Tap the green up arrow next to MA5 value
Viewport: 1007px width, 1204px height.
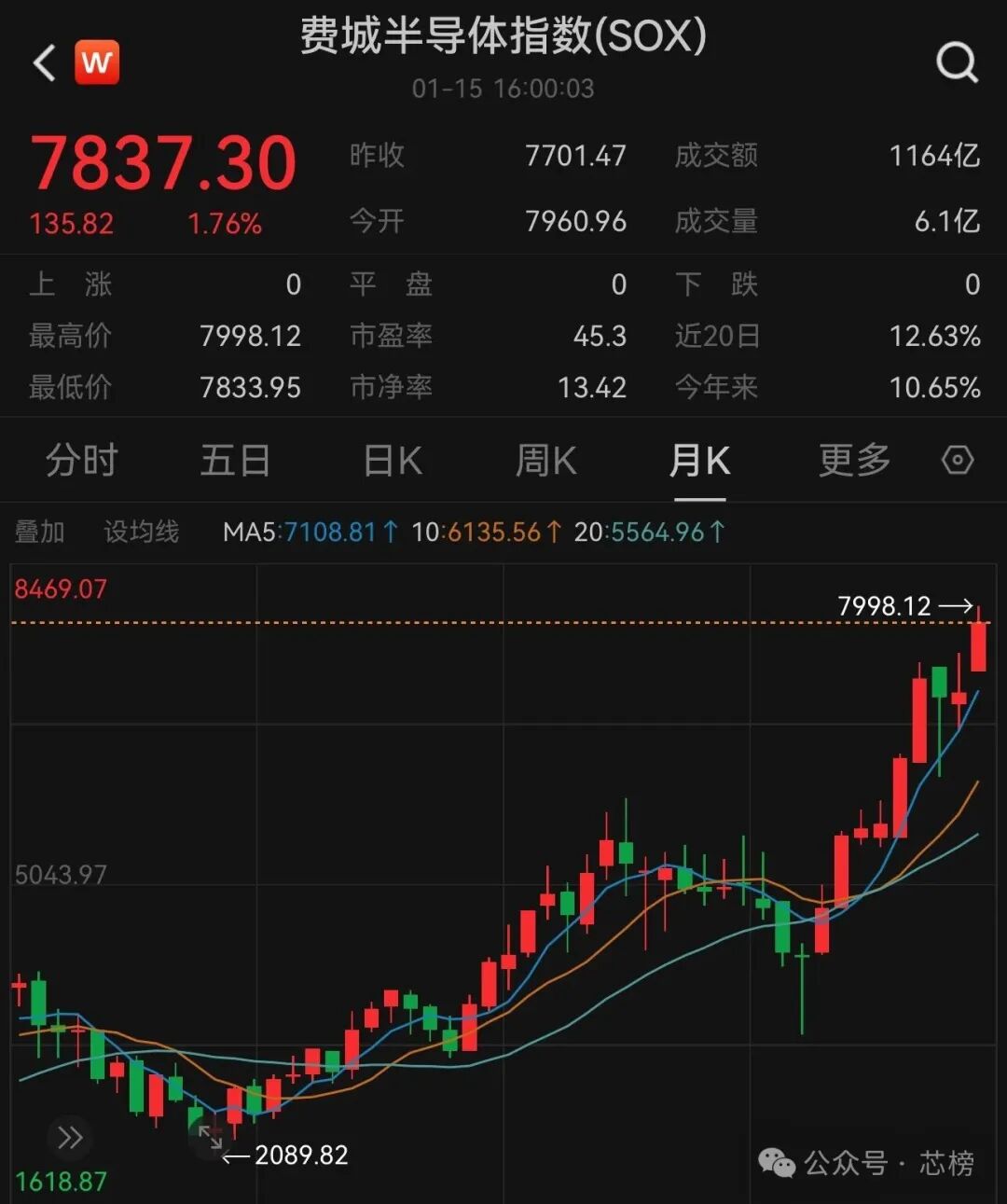tap(391, 531)
